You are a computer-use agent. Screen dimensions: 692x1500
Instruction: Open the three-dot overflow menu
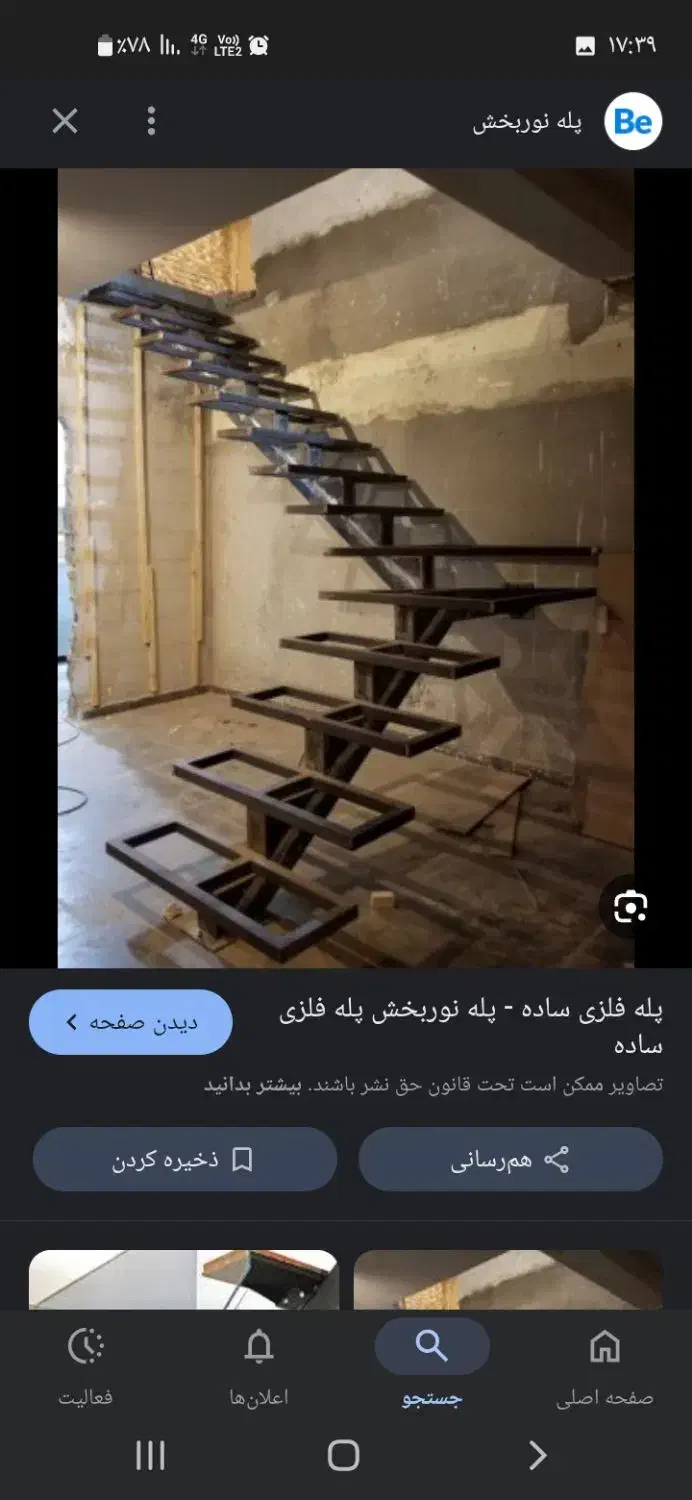151,122
